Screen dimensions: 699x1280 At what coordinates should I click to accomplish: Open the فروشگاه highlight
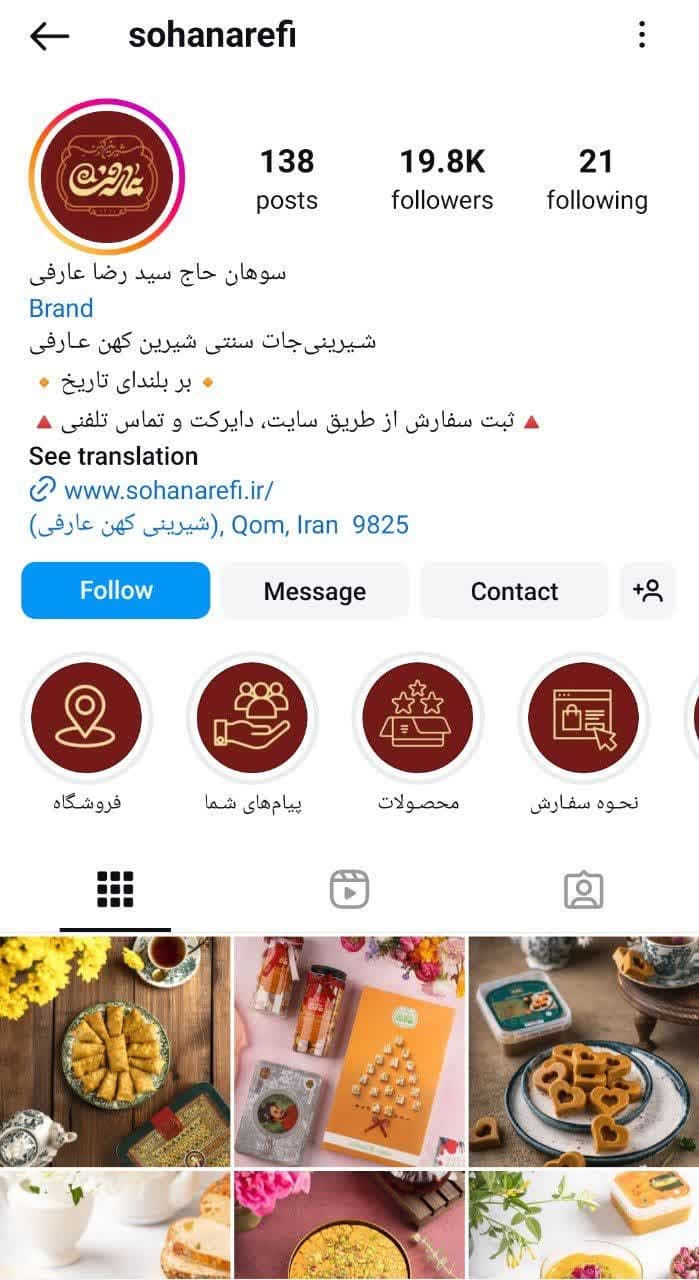tap(86, 718)
